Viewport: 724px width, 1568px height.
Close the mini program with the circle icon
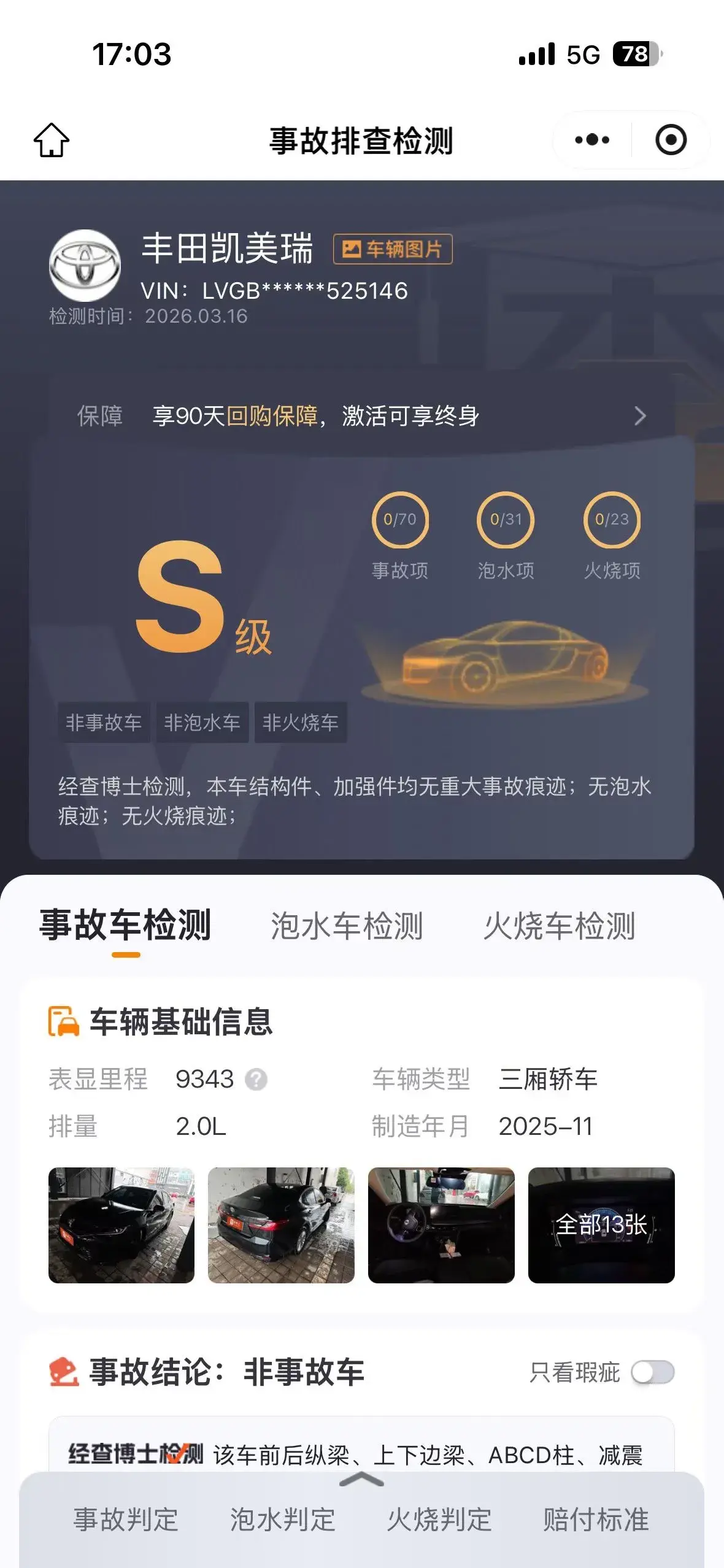[x=671, y=140]
